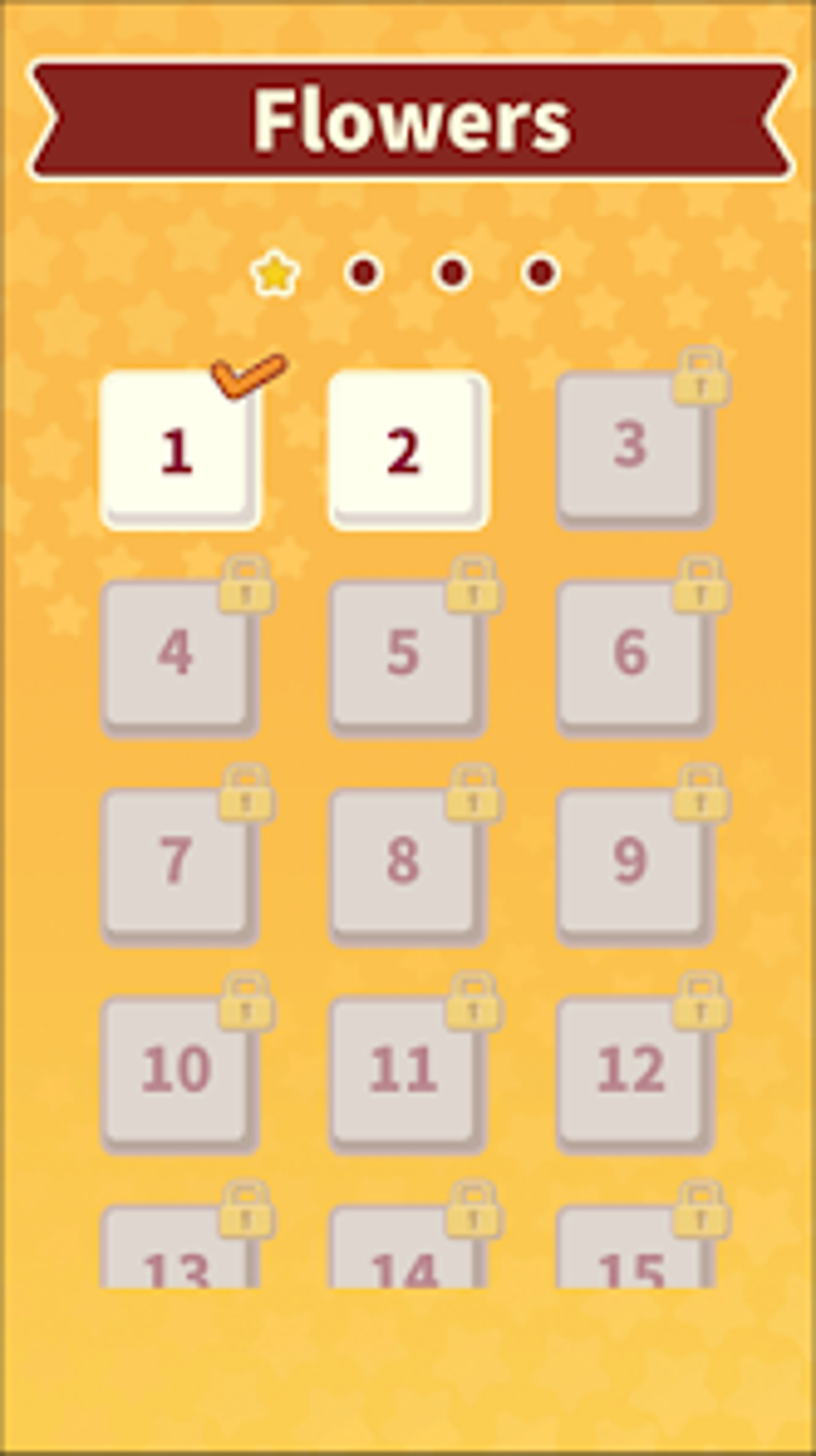The image size is (816, 1456).
Task: Start level 2
Action: pyautogui.click(x=406, y=450)
